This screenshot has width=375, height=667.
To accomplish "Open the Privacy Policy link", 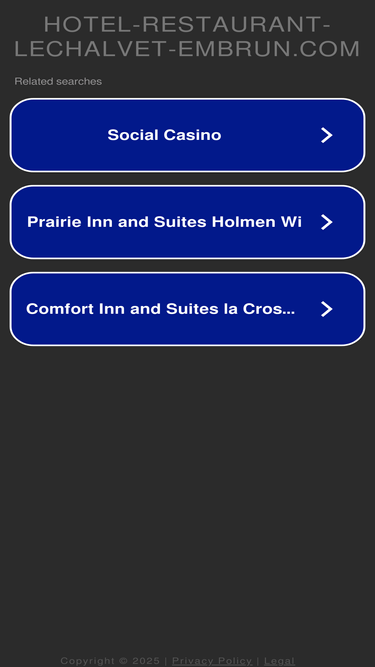I will tap(212, 661).
